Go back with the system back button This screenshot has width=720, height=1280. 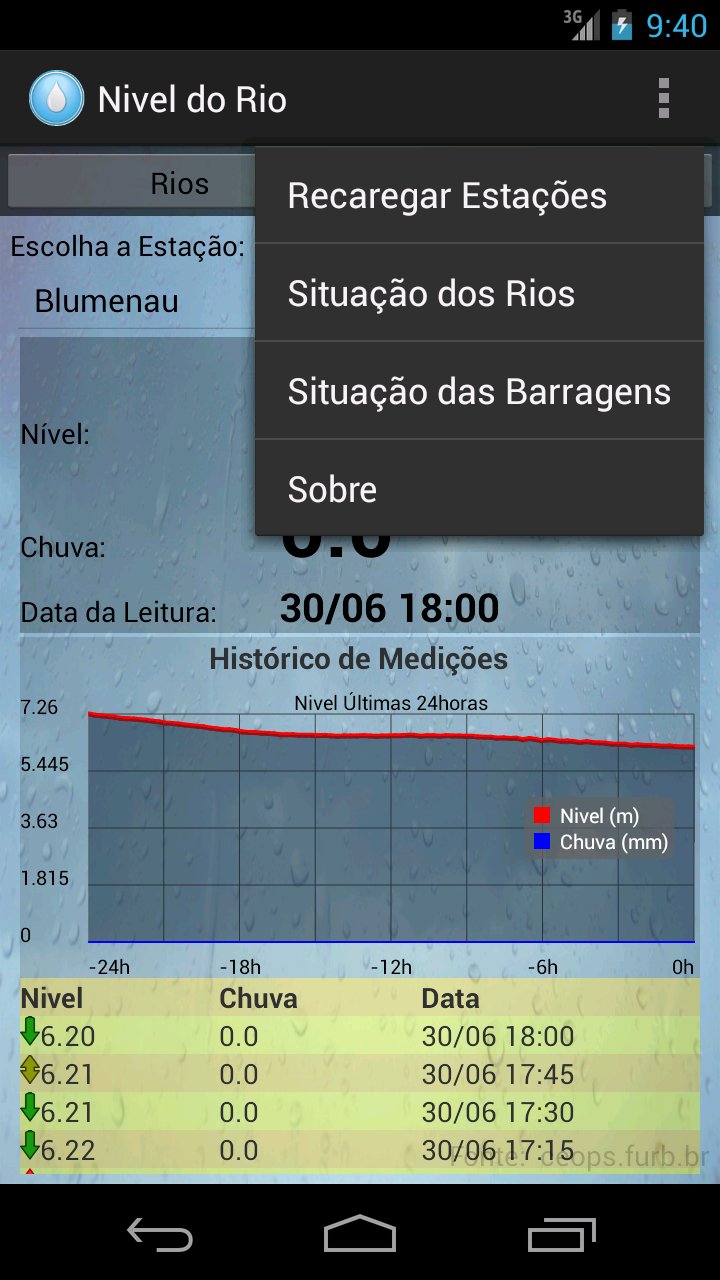(x=160, y=1235)
